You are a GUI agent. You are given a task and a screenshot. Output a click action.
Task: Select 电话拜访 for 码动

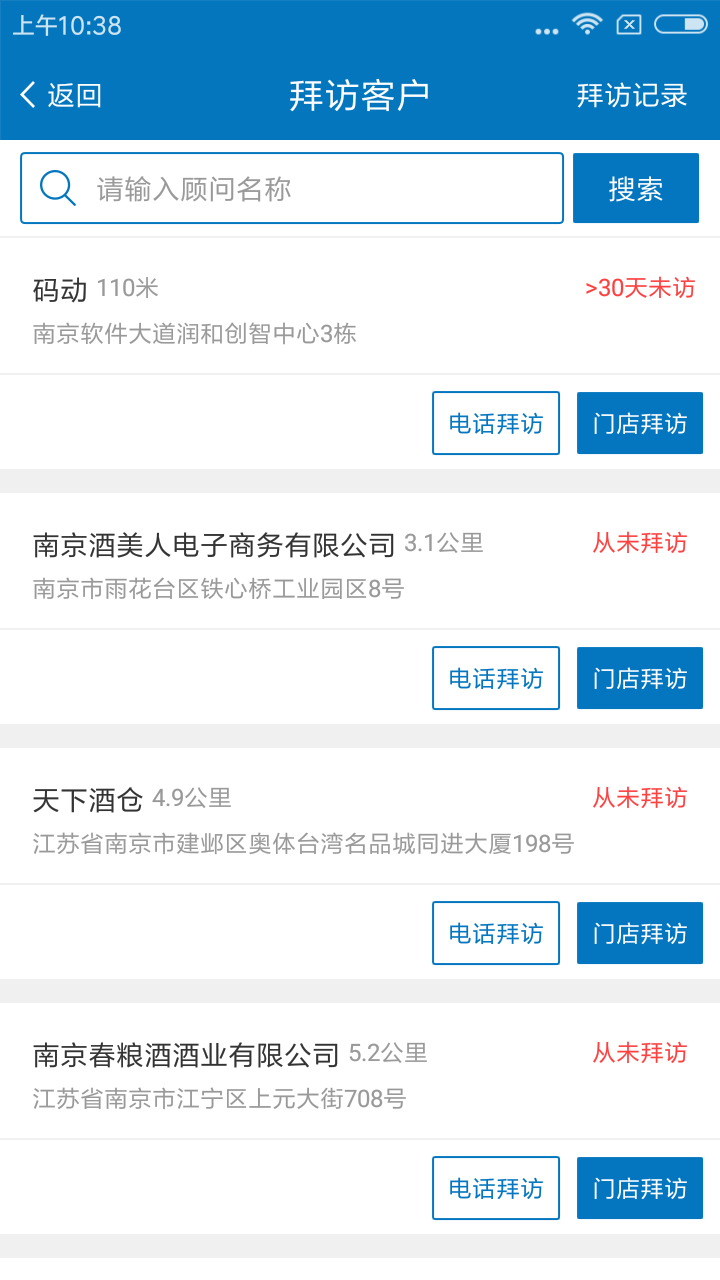click(496, 423)
